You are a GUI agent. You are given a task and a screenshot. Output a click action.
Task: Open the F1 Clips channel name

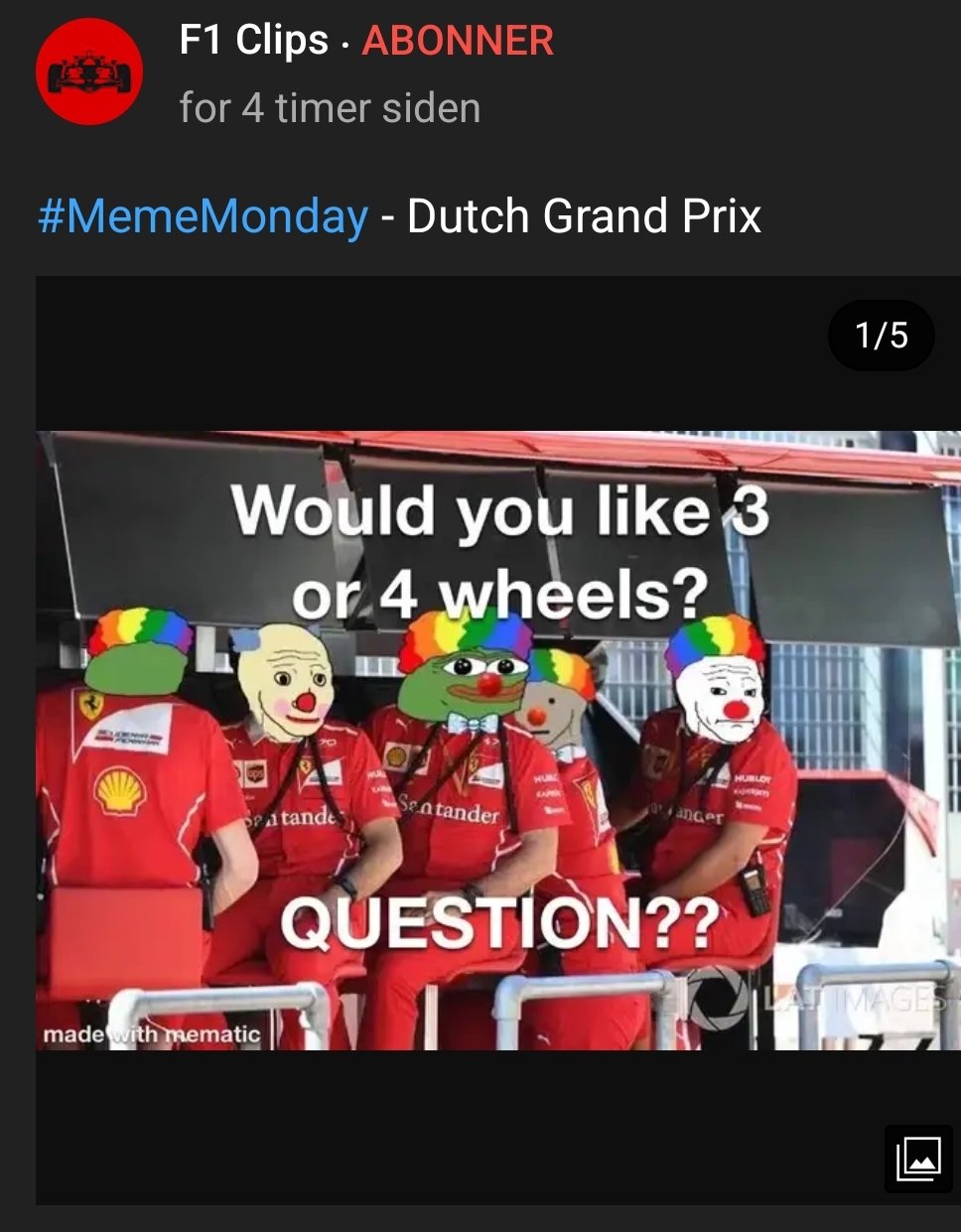[x=253, y=41]
